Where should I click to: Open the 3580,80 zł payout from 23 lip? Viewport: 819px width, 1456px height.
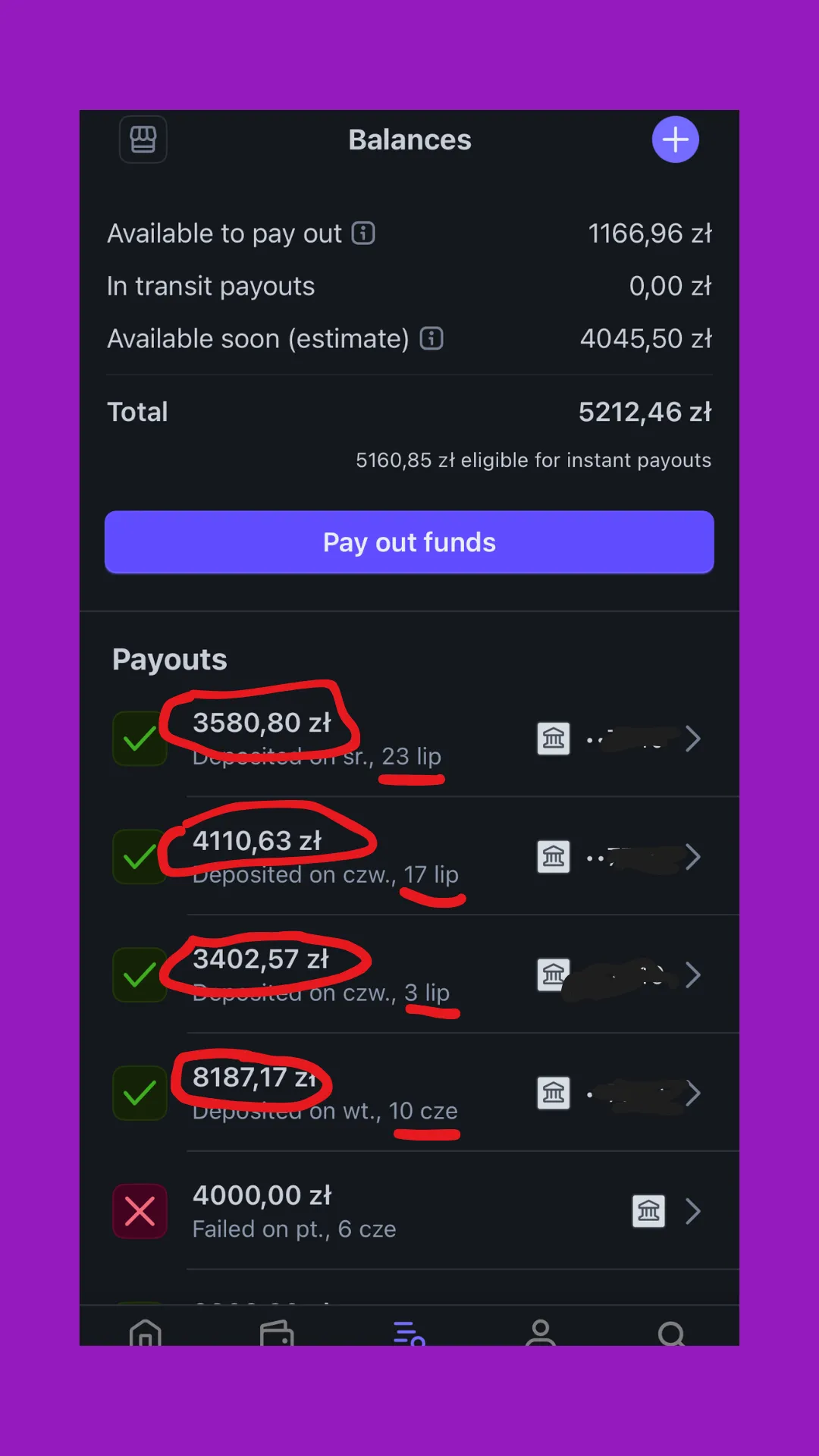coord(409,738)
